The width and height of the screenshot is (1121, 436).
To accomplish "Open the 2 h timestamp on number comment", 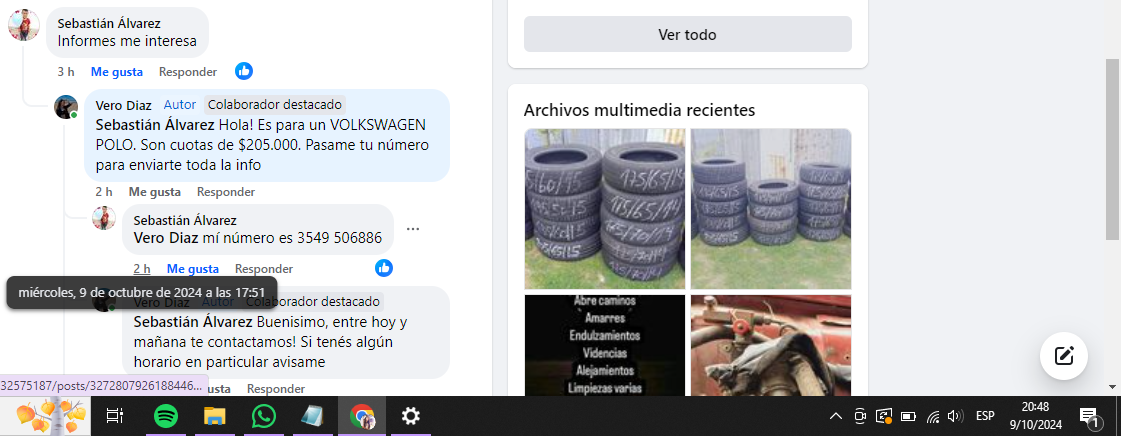I will [x=141, y=269].
